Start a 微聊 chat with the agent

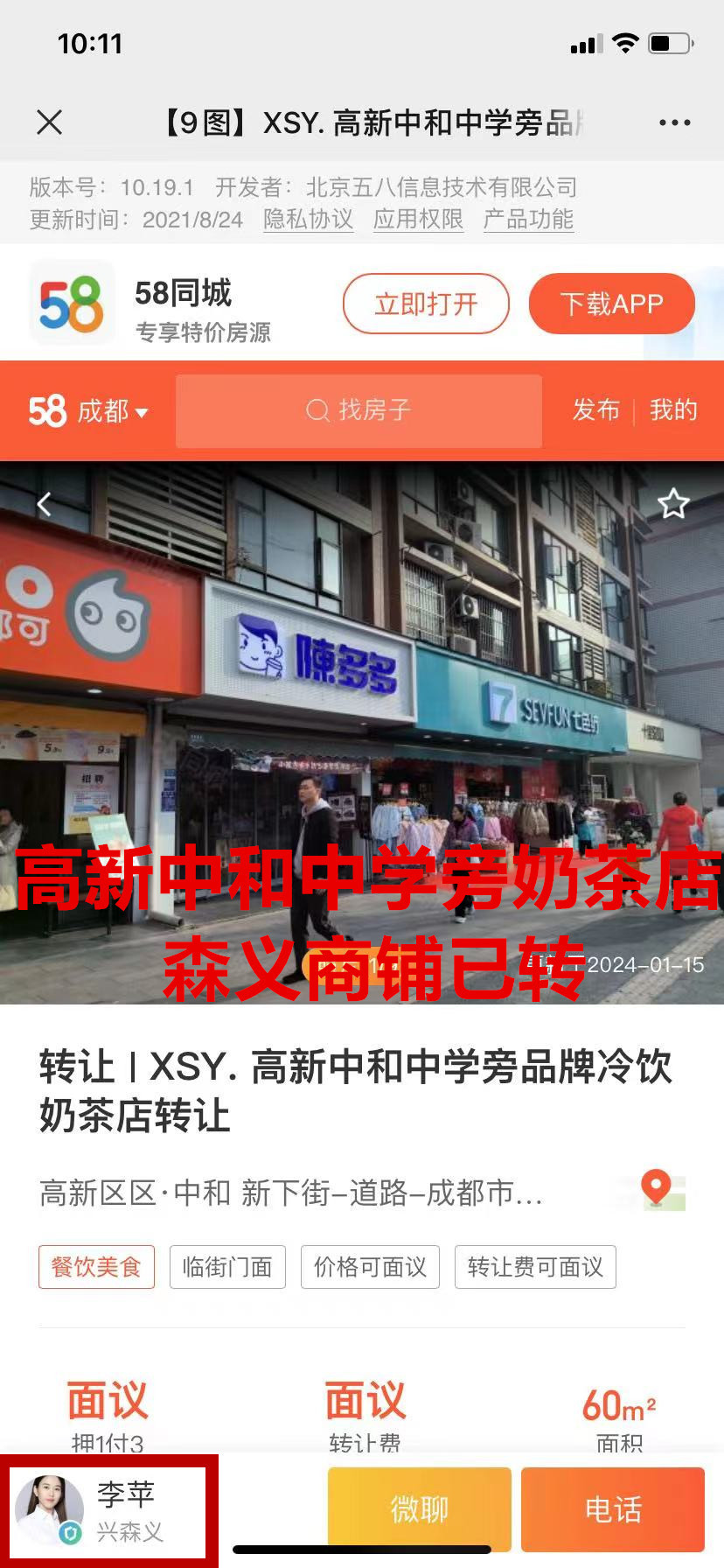point(419,1509)
